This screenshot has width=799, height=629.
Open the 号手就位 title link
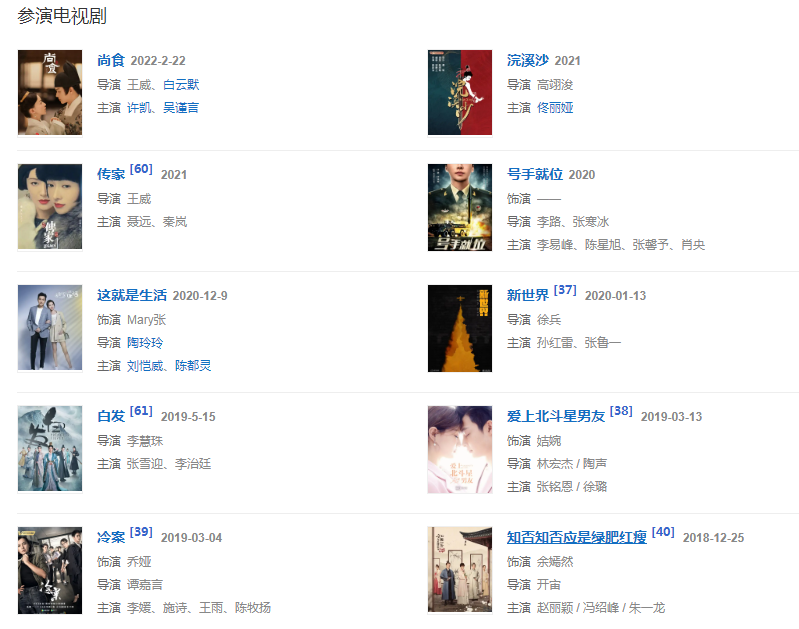(x=534, y=175)
